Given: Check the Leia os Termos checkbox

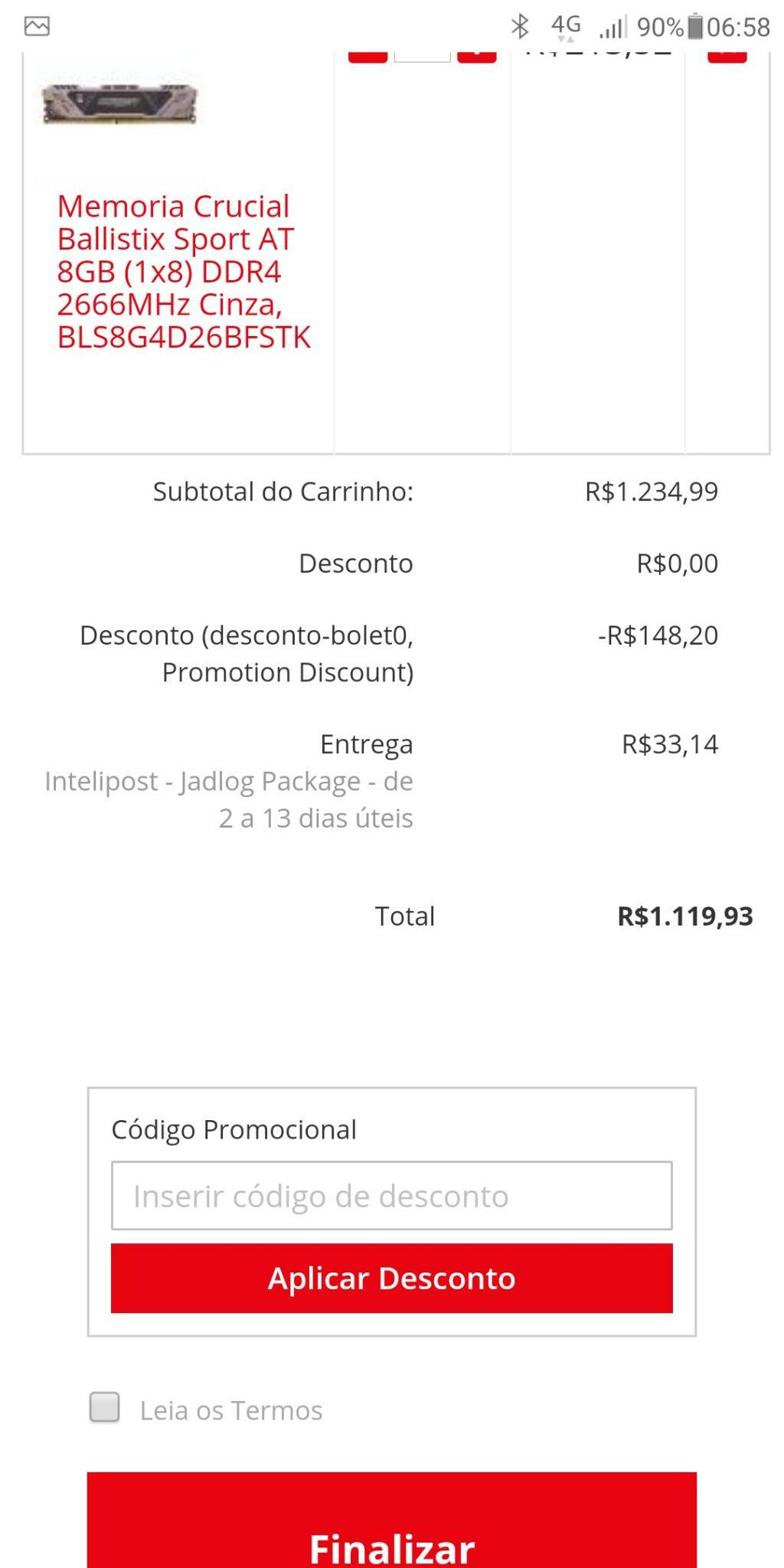Looking at the screenshot, I should pos(105,1407).
